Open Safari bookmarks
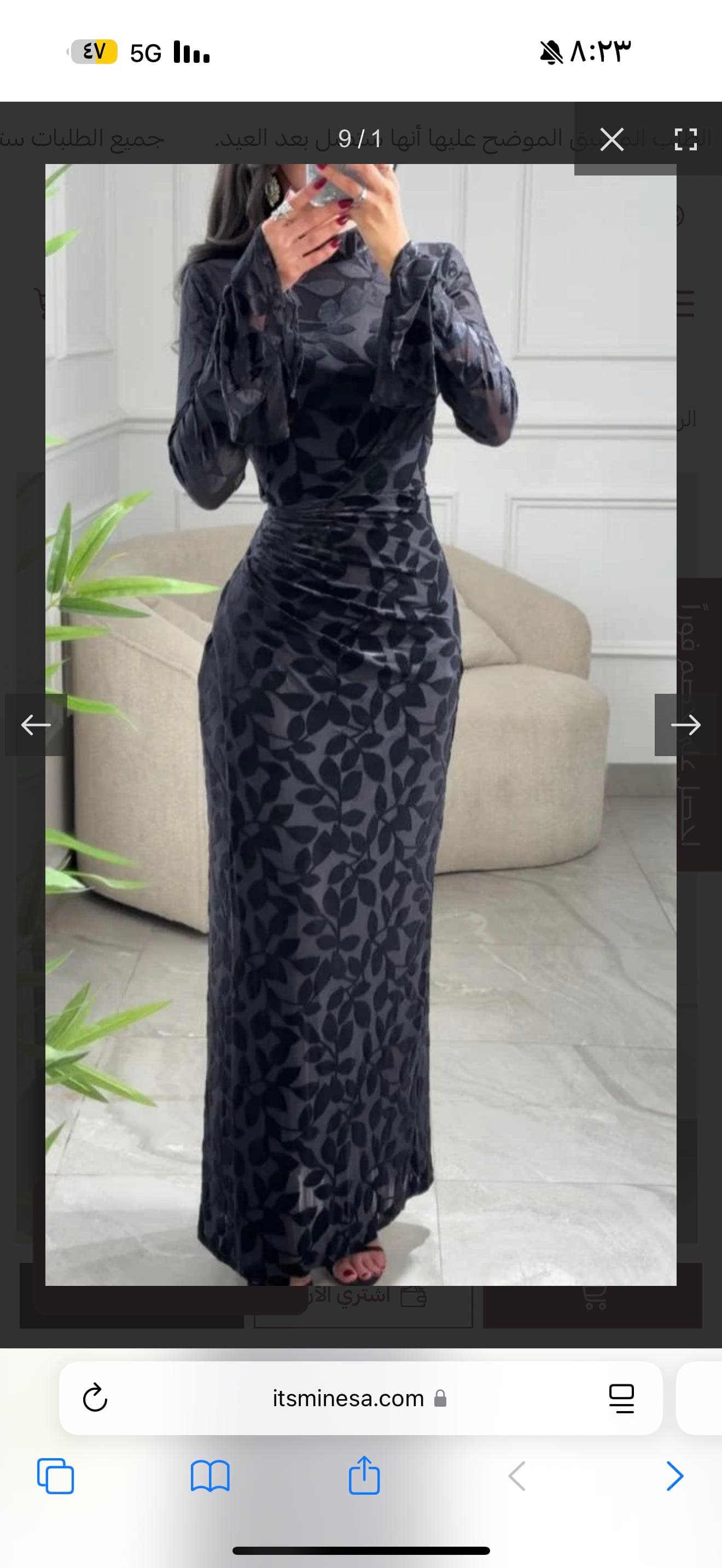722x1568 pixels. (x=210, y=1476)
